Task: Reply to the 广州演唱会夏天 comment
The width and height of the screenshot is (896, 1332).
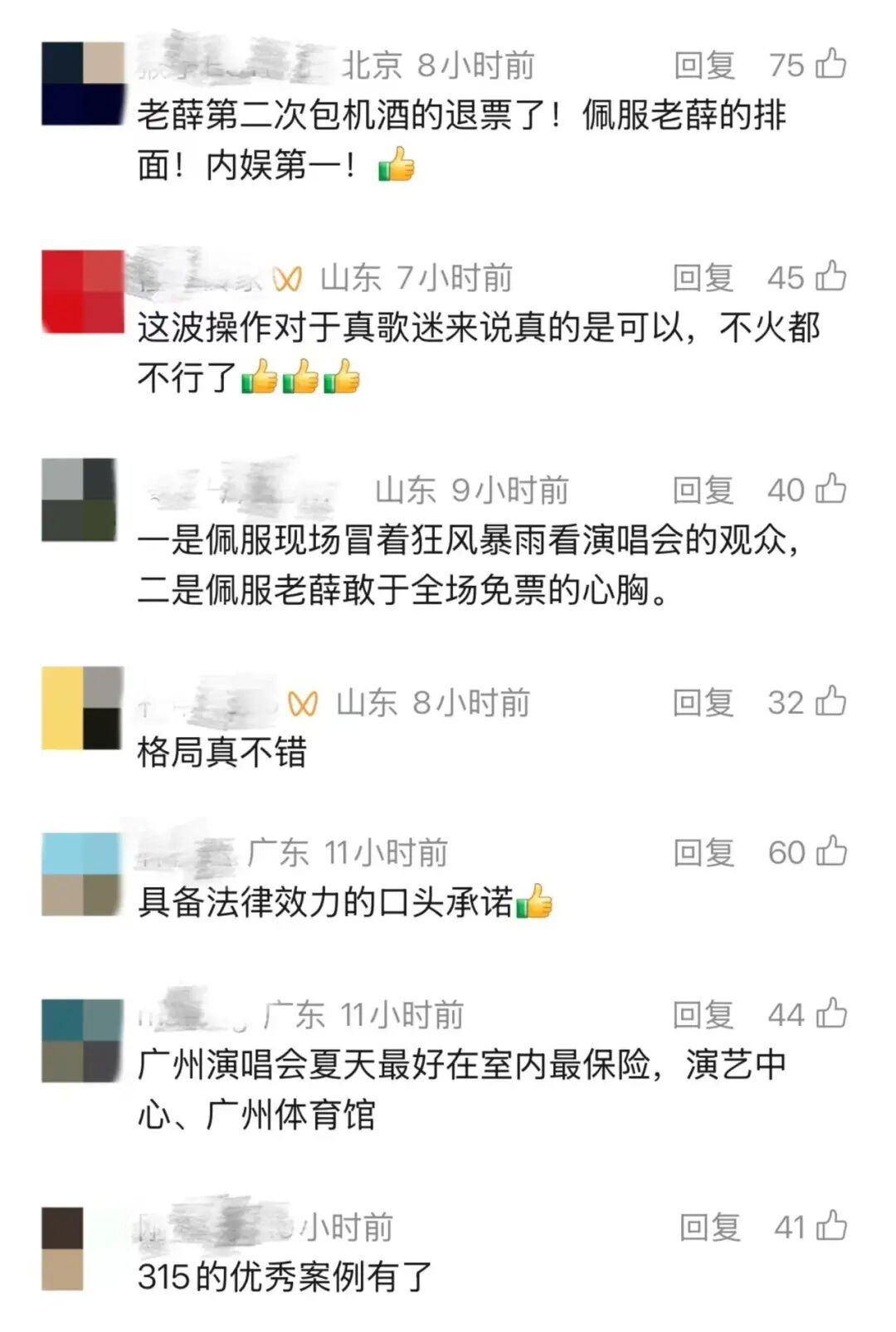Action: pyautogui.click(x=704, y=1014)
